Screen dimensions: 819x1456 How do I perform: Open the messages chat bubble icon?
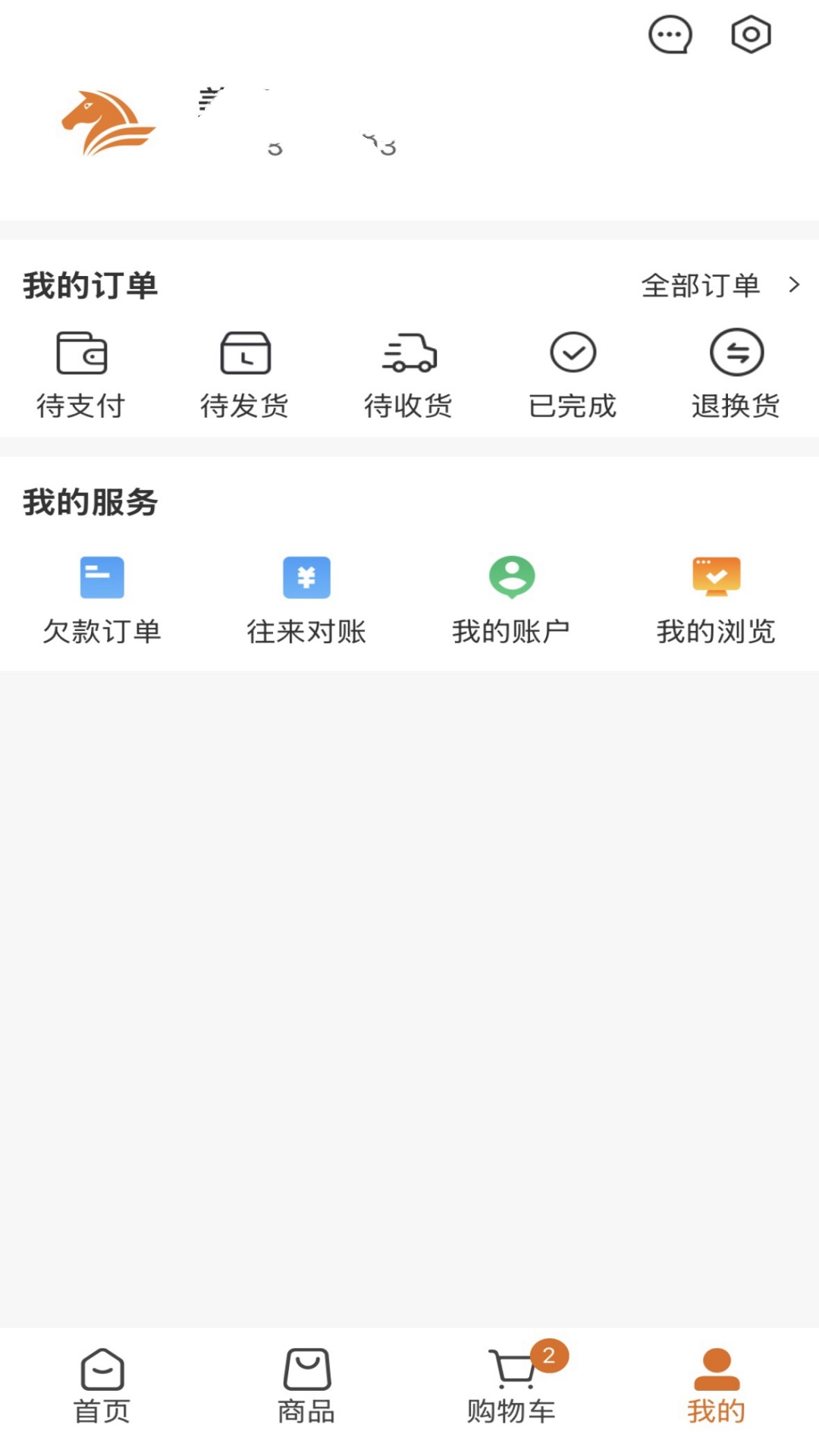(x=670, y=33)
